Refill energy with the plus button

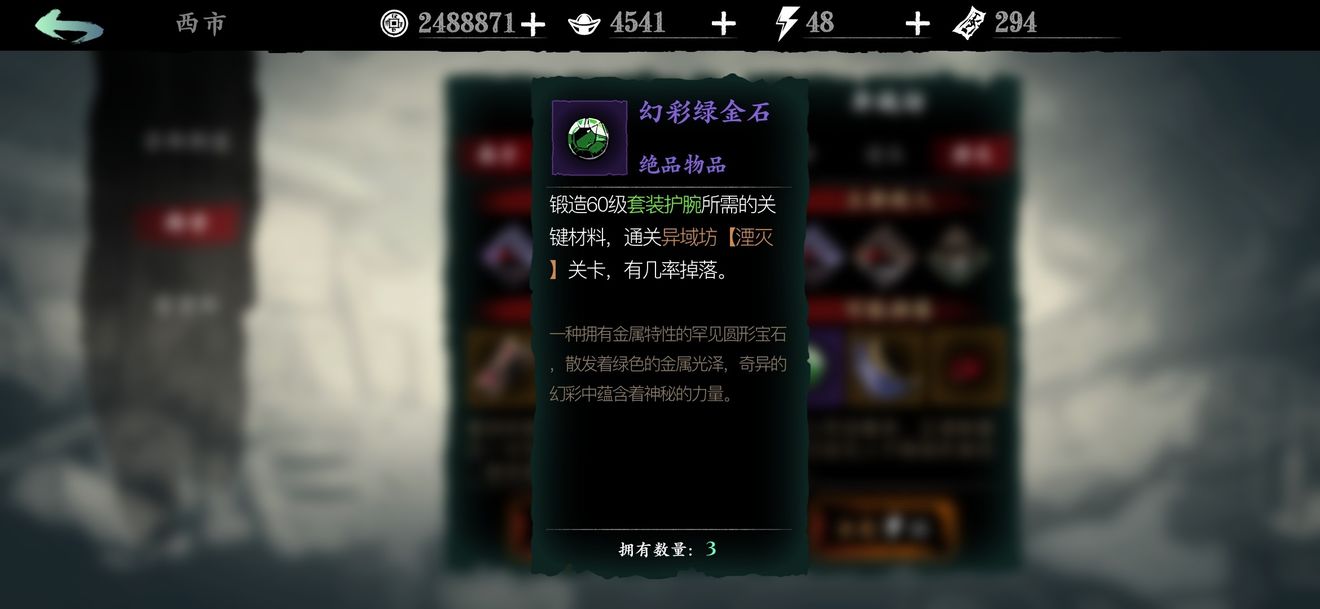pyautogui.click(x=917, y=24)
